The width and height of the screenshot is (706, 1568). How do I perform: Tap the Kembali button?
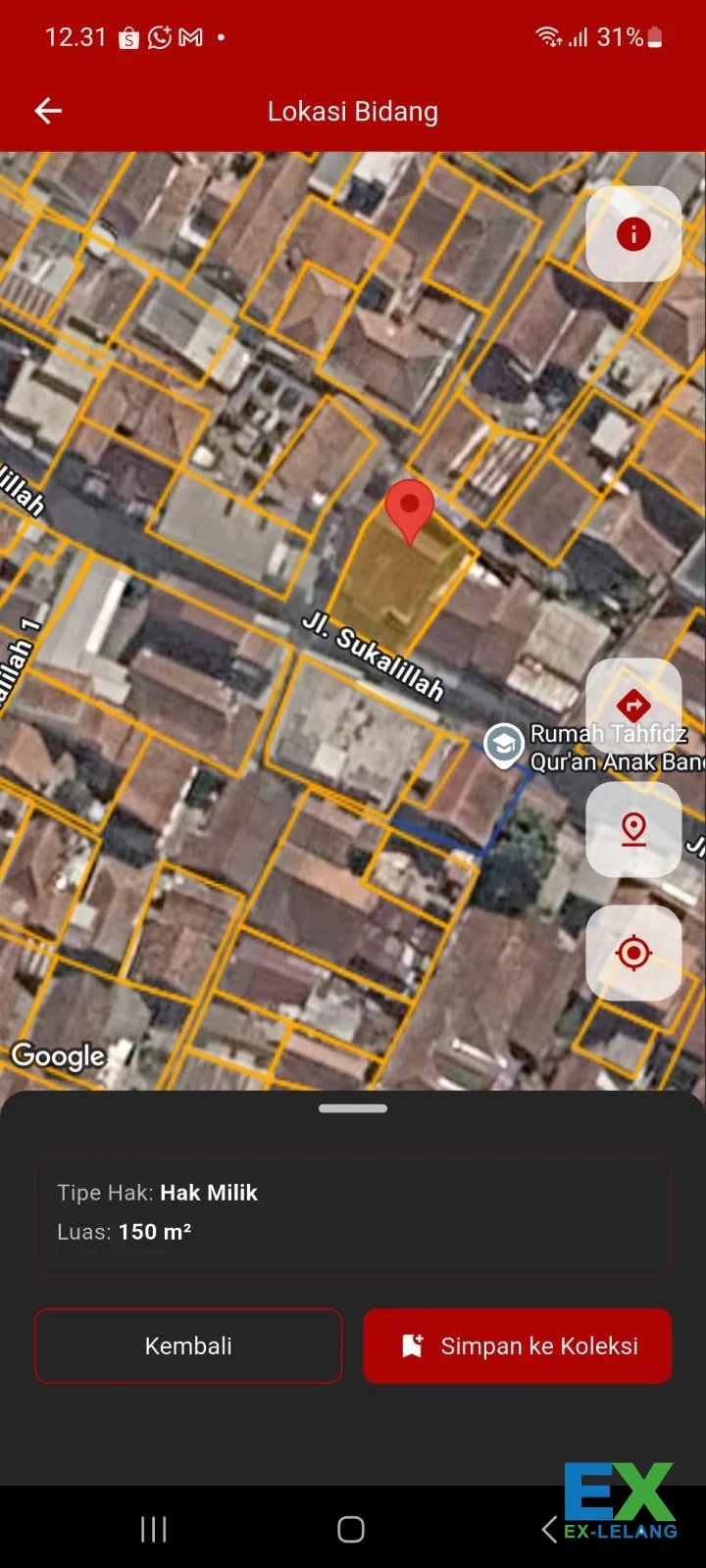[x=188, y=1346]
